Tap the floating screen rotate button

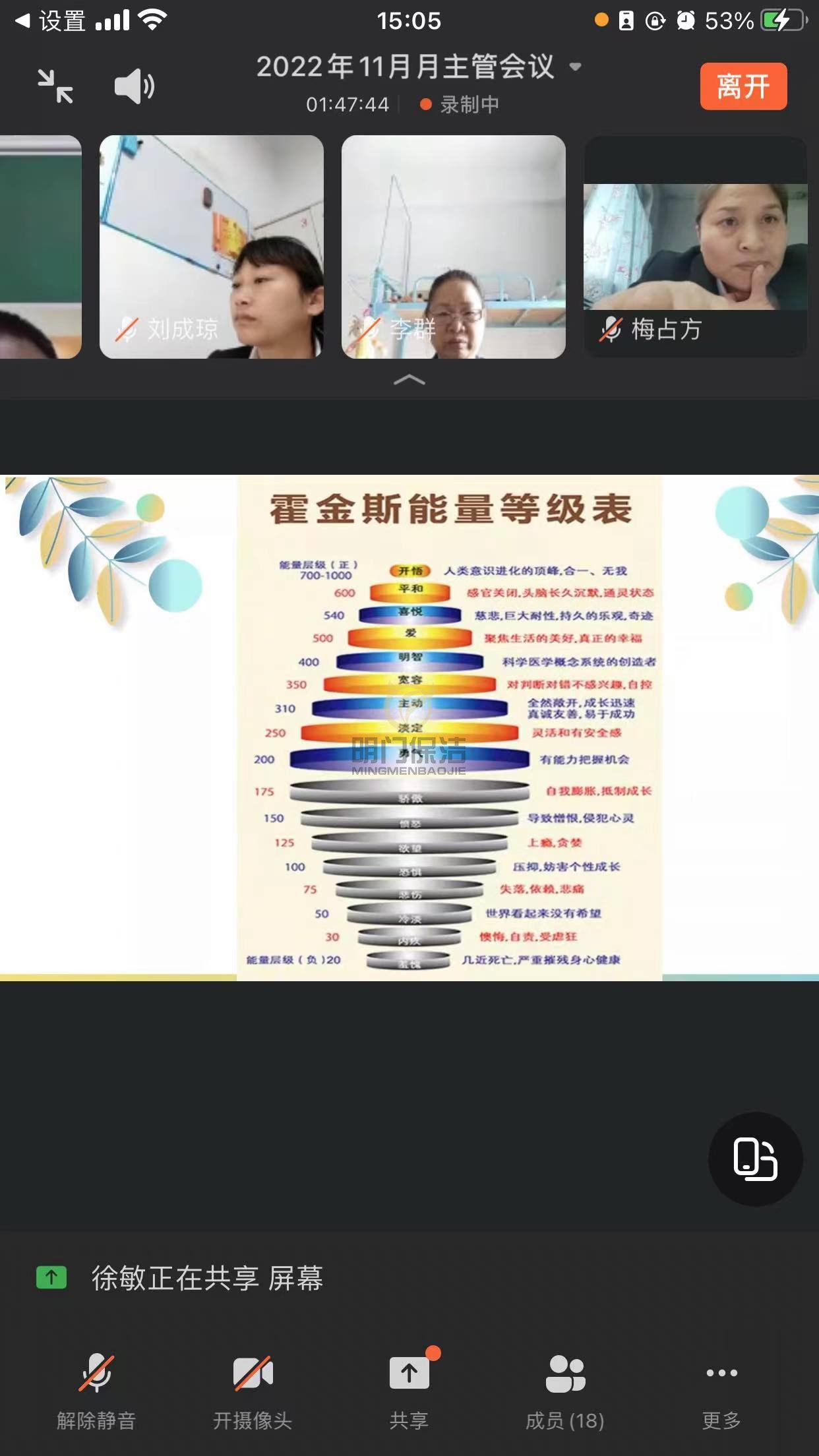click(755, 1159)
